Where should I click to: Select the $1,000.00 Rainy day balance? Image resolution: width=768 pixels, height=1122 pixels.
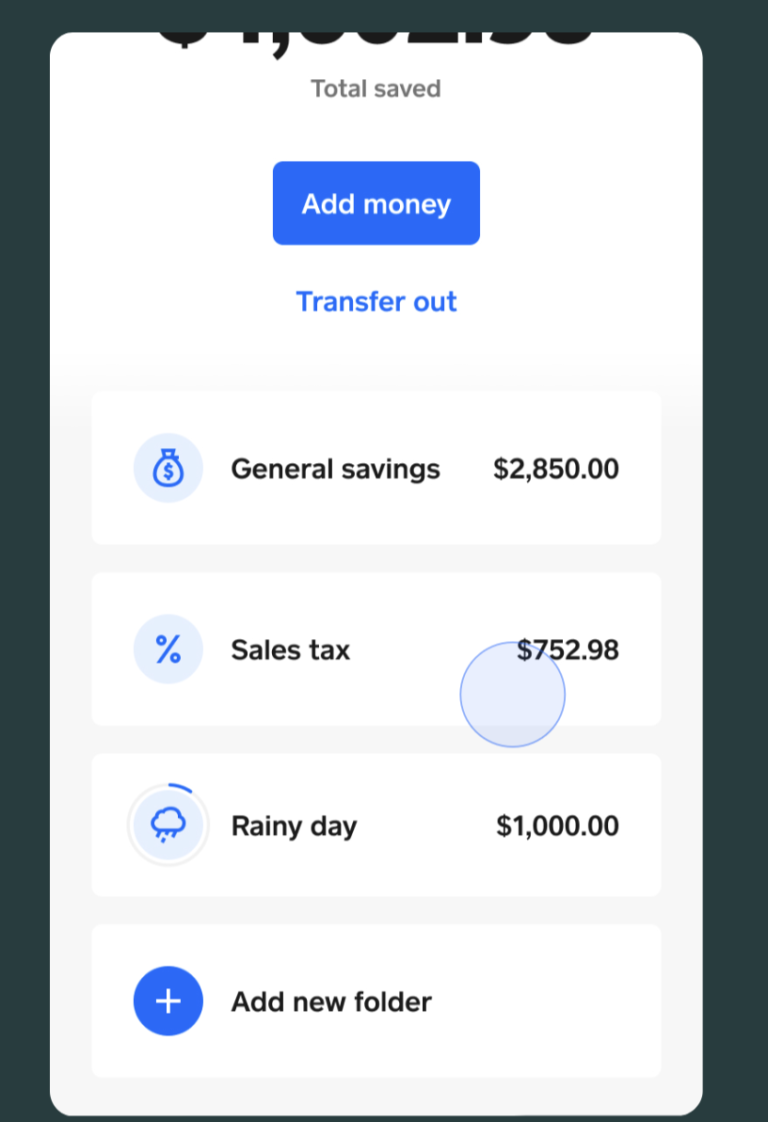556,824
